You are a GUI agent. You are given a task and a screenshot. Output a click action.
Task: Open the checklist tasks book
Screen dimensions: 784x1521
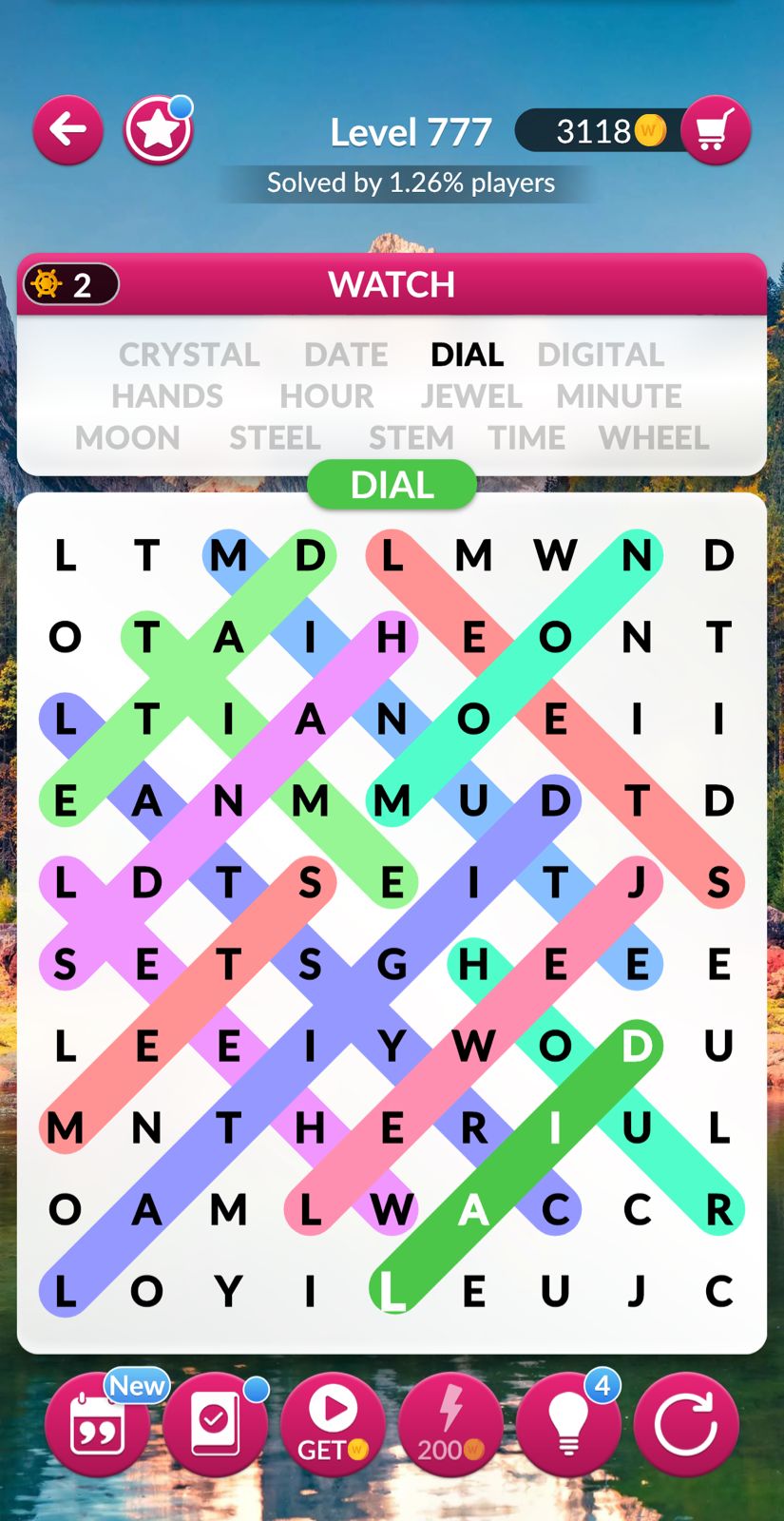pyautogui.click(x=215, y=1424)
